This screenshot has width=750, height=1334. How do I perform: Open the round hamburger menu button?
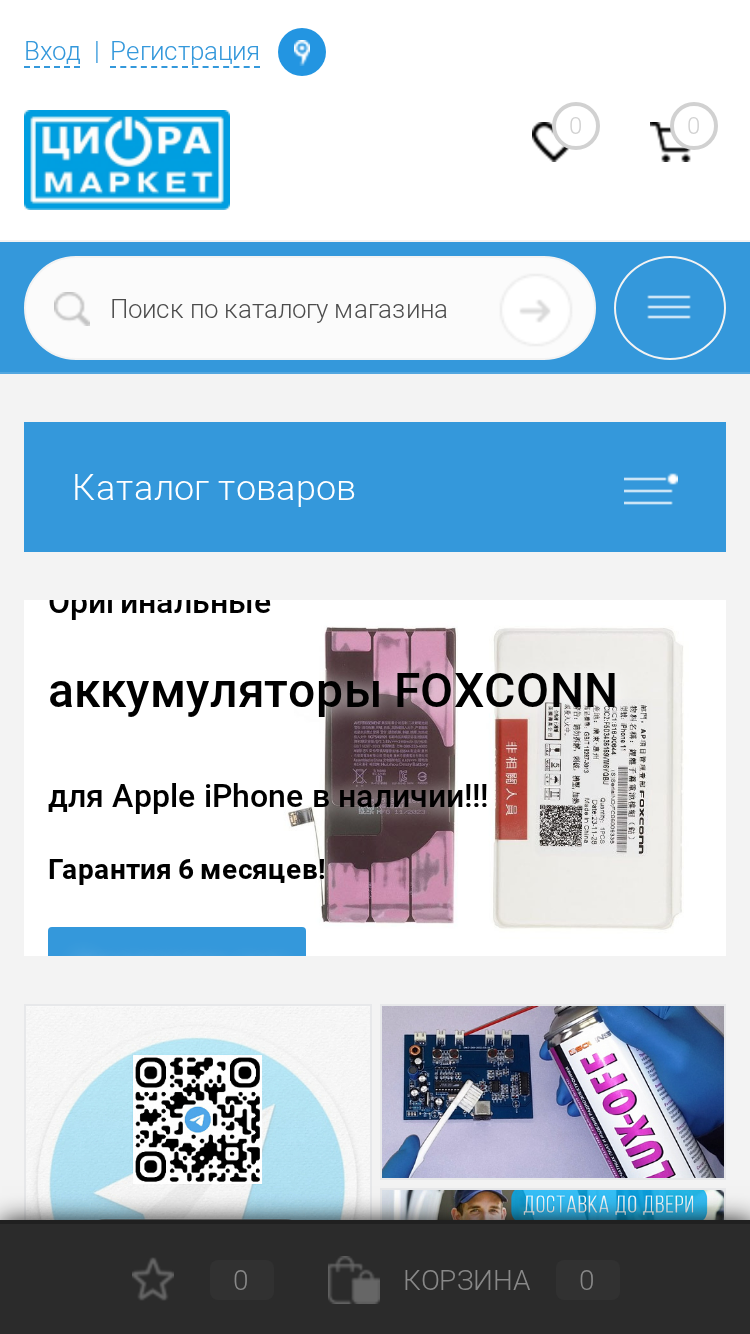(x=669, y=308)
